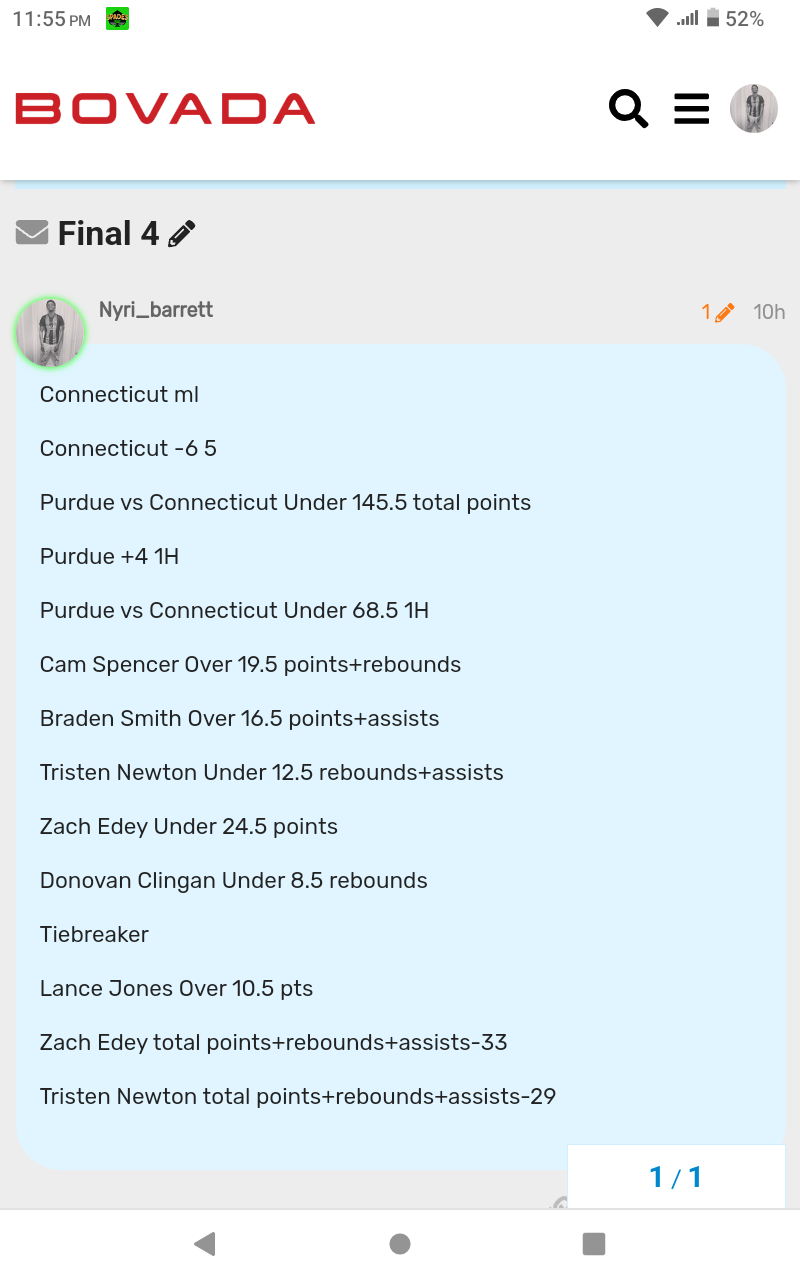Open Nyri_barrett username link
The height and width of the screenshot is (1280, 800).
point(156,310)
